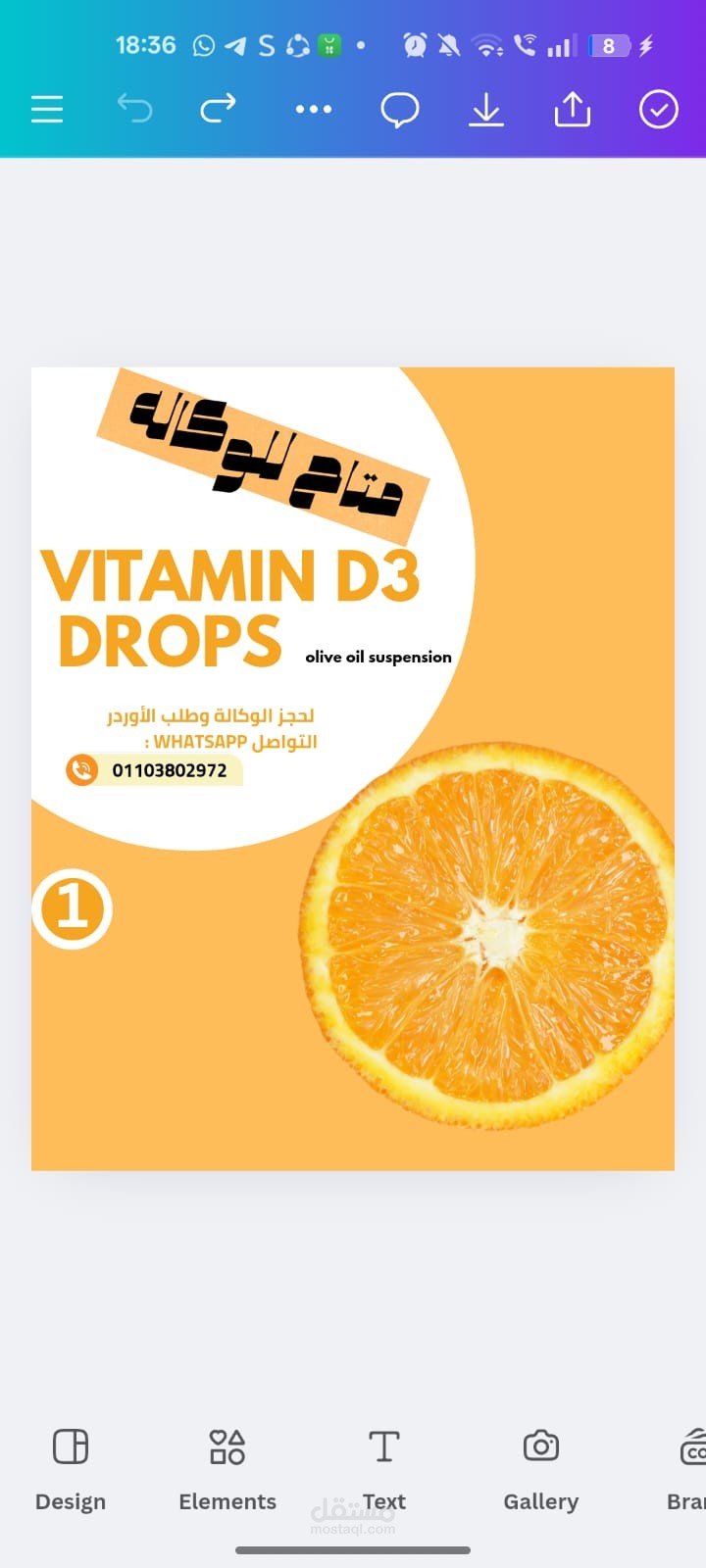
Task: Open the Elements tab
Action: 227,1469
